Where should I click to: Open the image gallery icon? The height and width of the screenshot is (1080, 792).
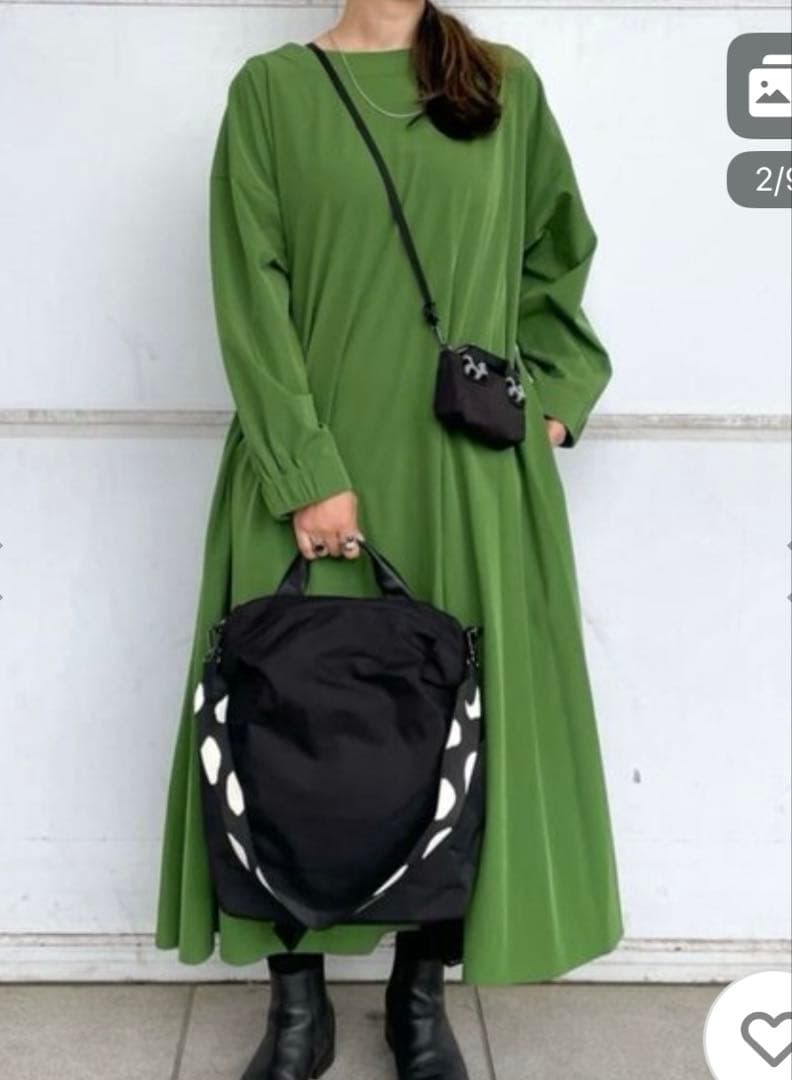pos(765,86)
